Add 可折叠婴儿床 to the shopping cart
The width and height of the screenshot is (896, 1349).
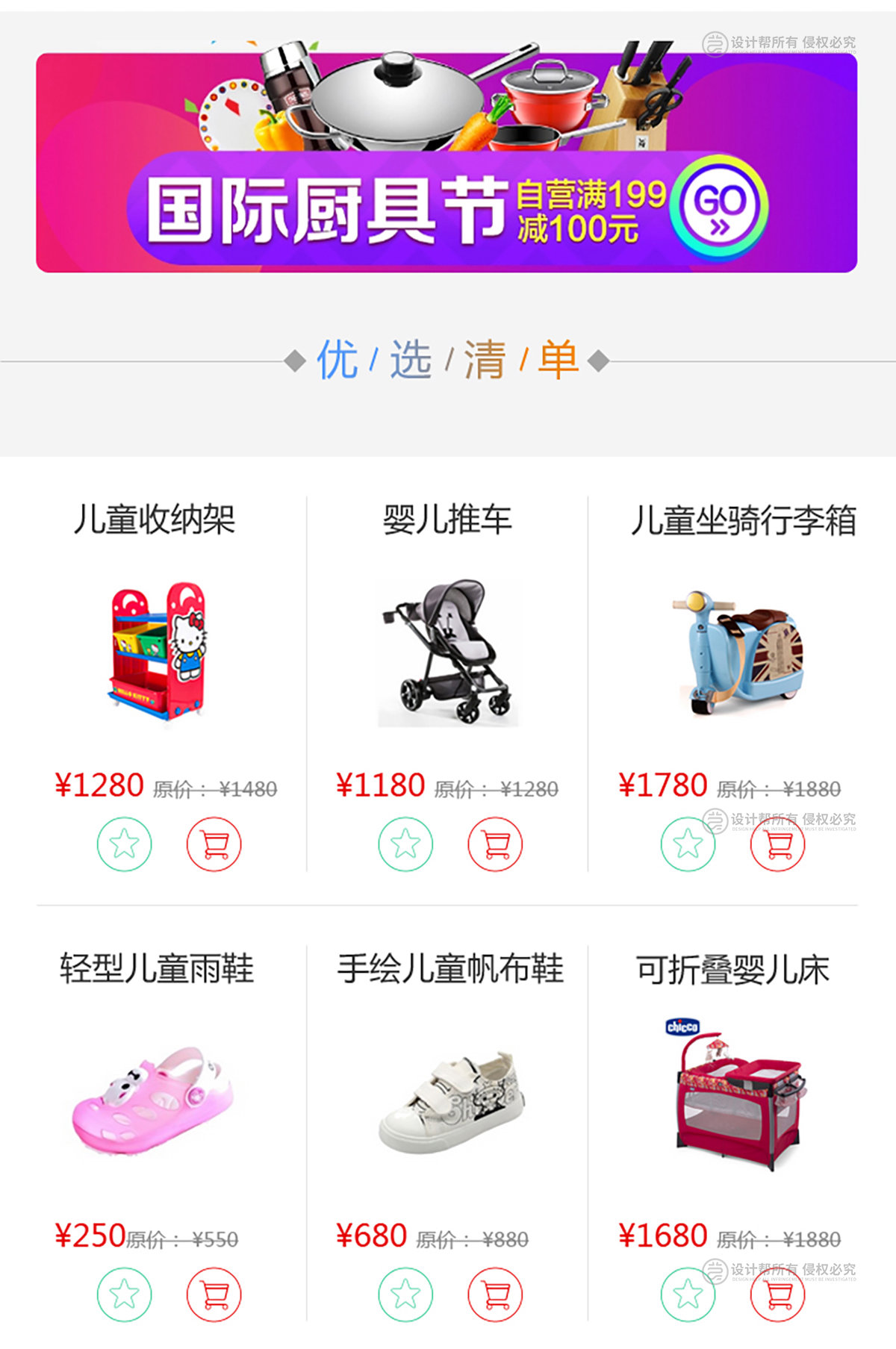pos(777,1295)
